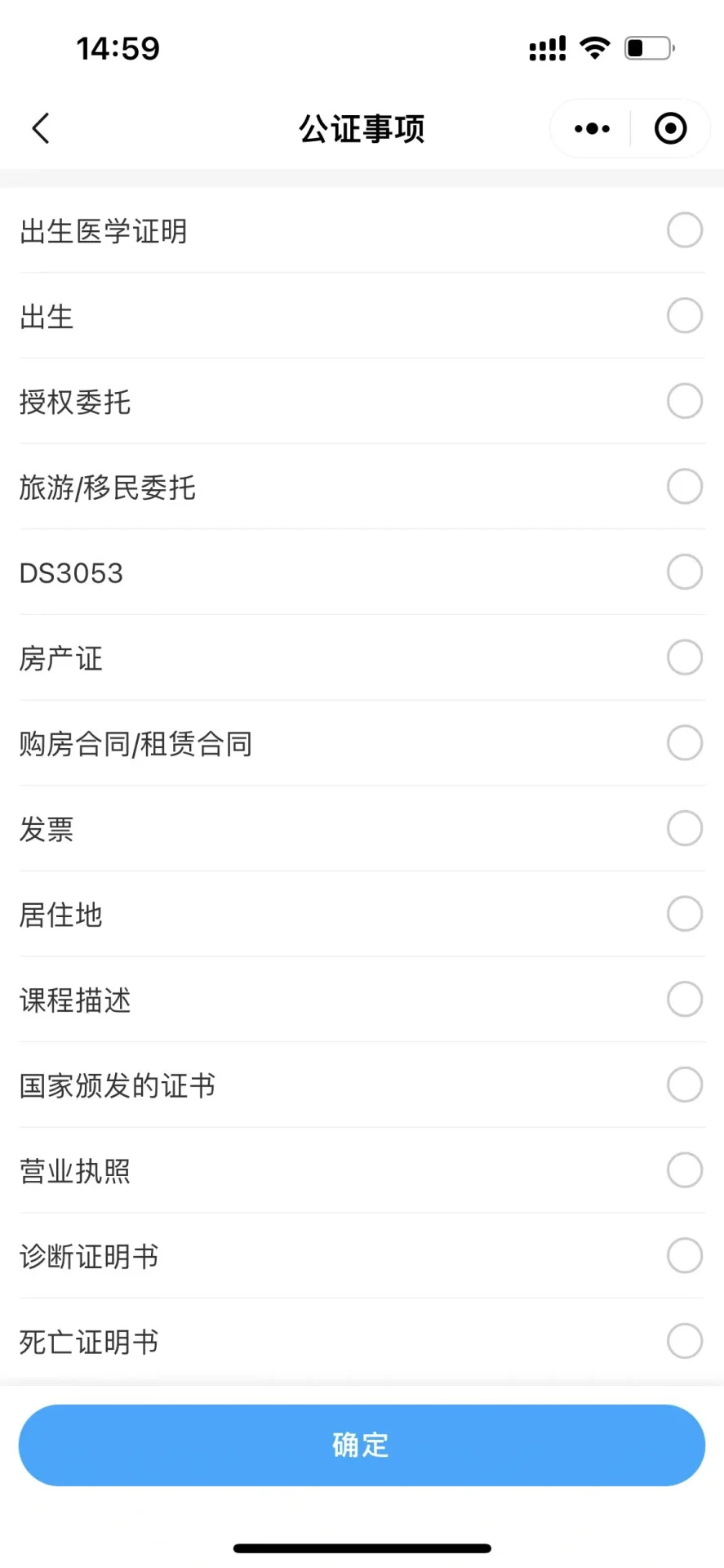
Task: Select 国家颁发的证书 option
Action: point(684,1085)
